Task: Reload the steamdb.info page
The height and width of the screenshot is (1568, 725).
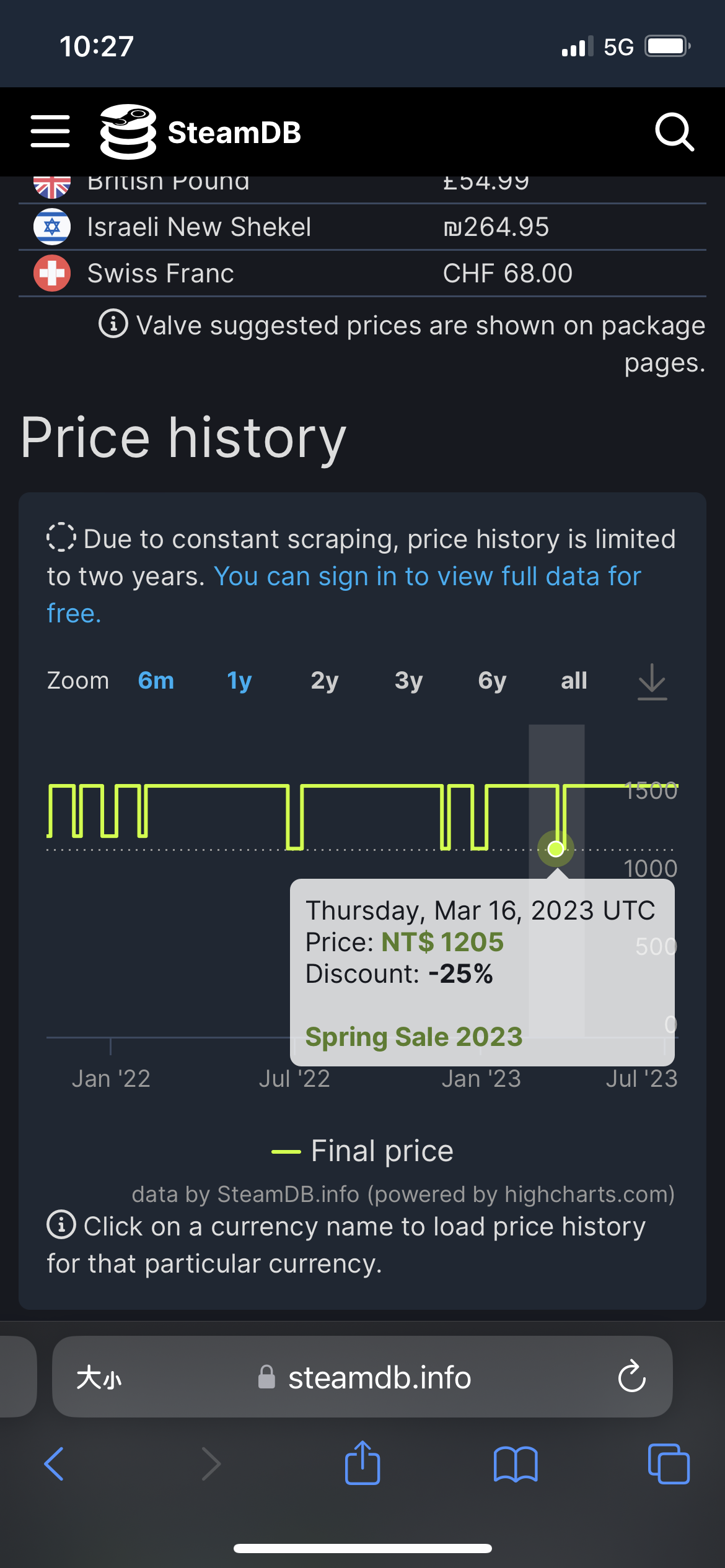Action: coord(632,1377)
